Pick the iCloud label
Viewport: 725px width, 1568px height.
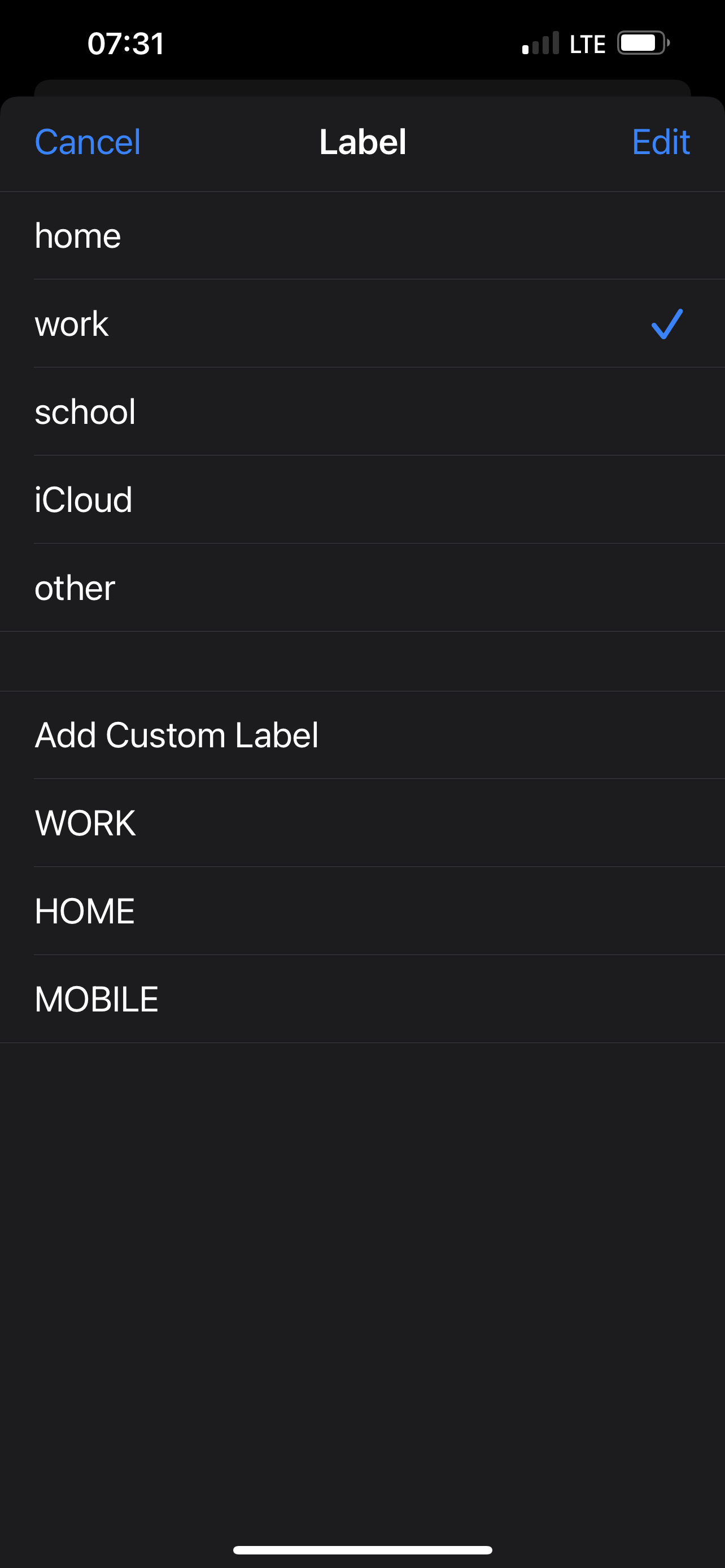(x=84, y=500)
